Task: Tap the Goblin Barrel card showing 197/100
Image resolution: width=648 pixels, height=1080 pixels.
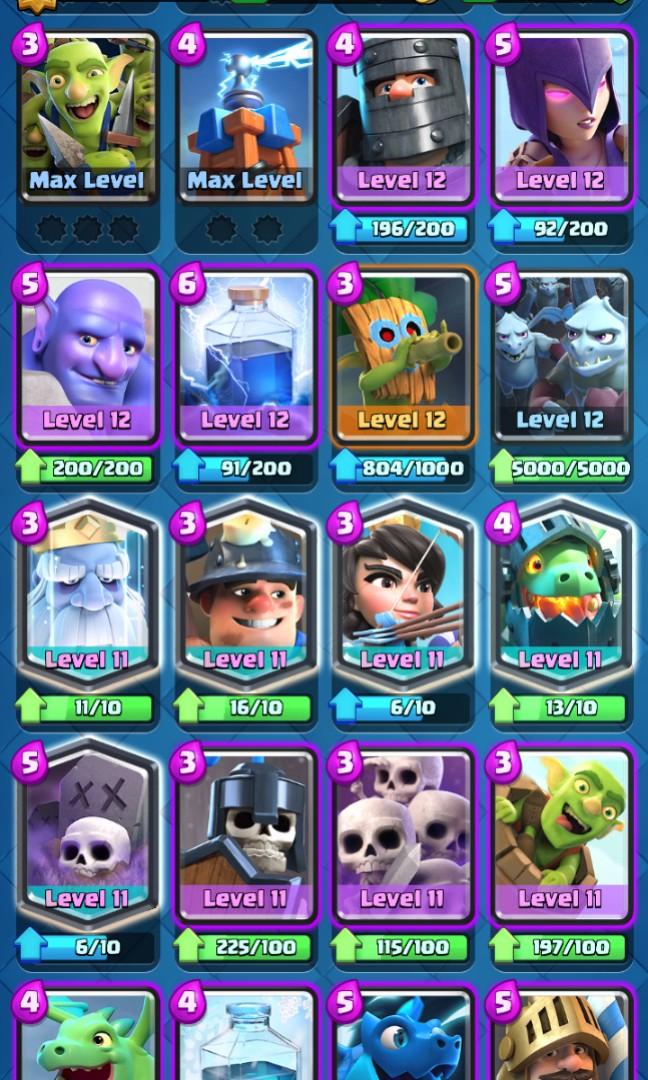Action: coord(561,835)
